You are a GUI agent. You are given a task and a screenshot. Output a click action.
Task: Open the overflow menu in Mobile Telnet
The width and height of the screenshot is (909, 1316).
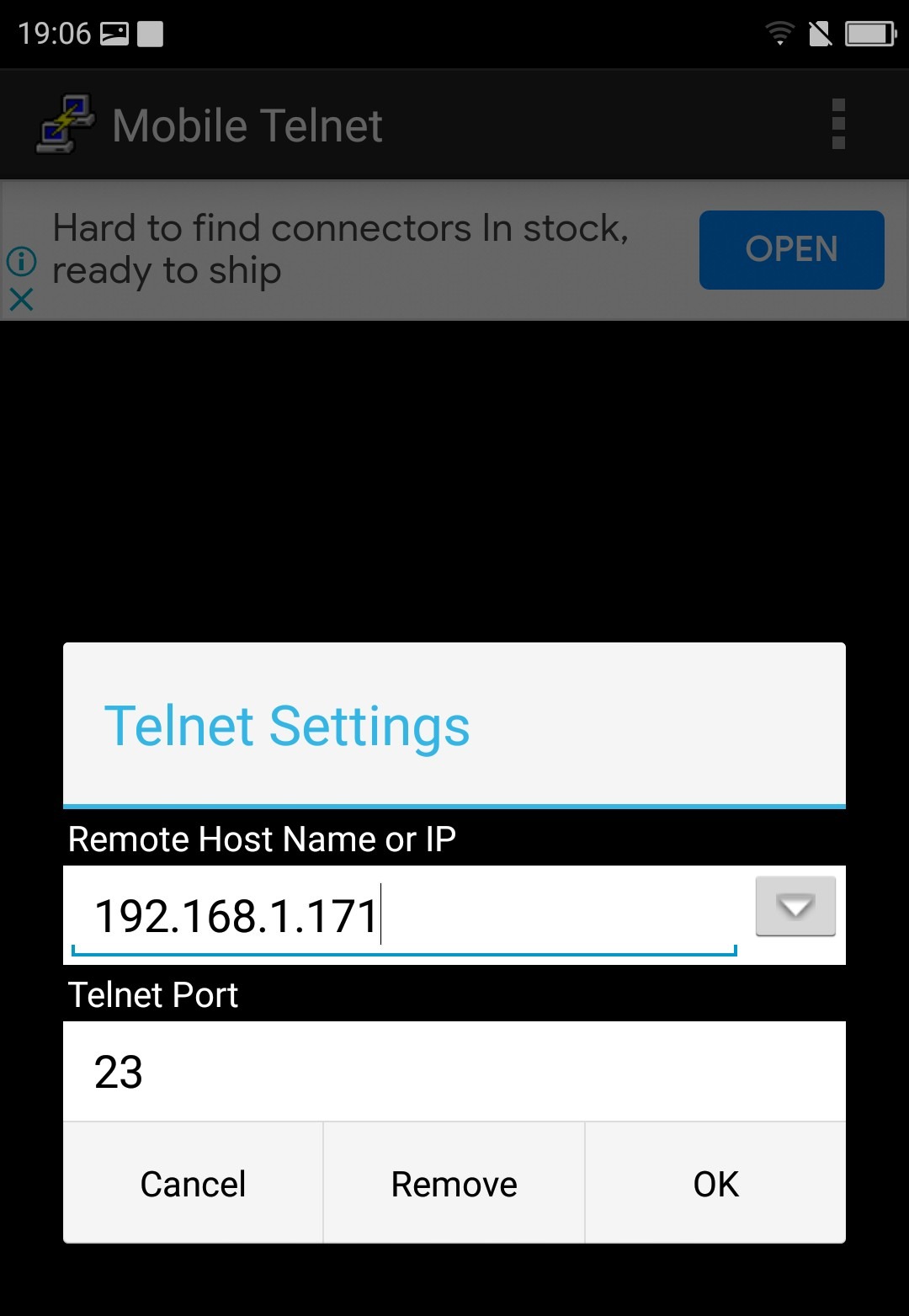[837, 125]
